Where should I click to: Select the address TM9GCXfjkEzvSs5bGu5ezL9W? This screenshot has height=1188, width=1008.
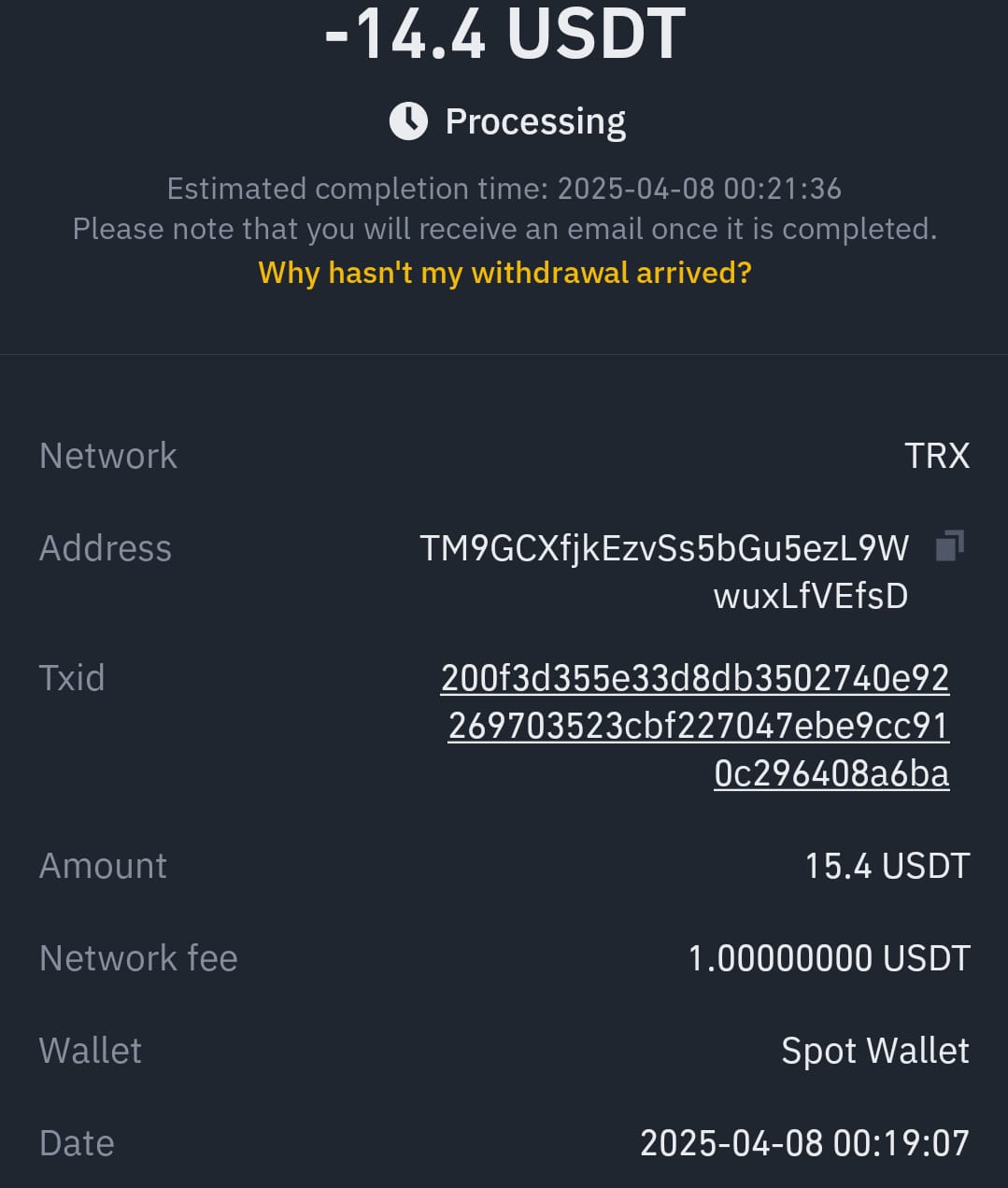pos(664,548)
